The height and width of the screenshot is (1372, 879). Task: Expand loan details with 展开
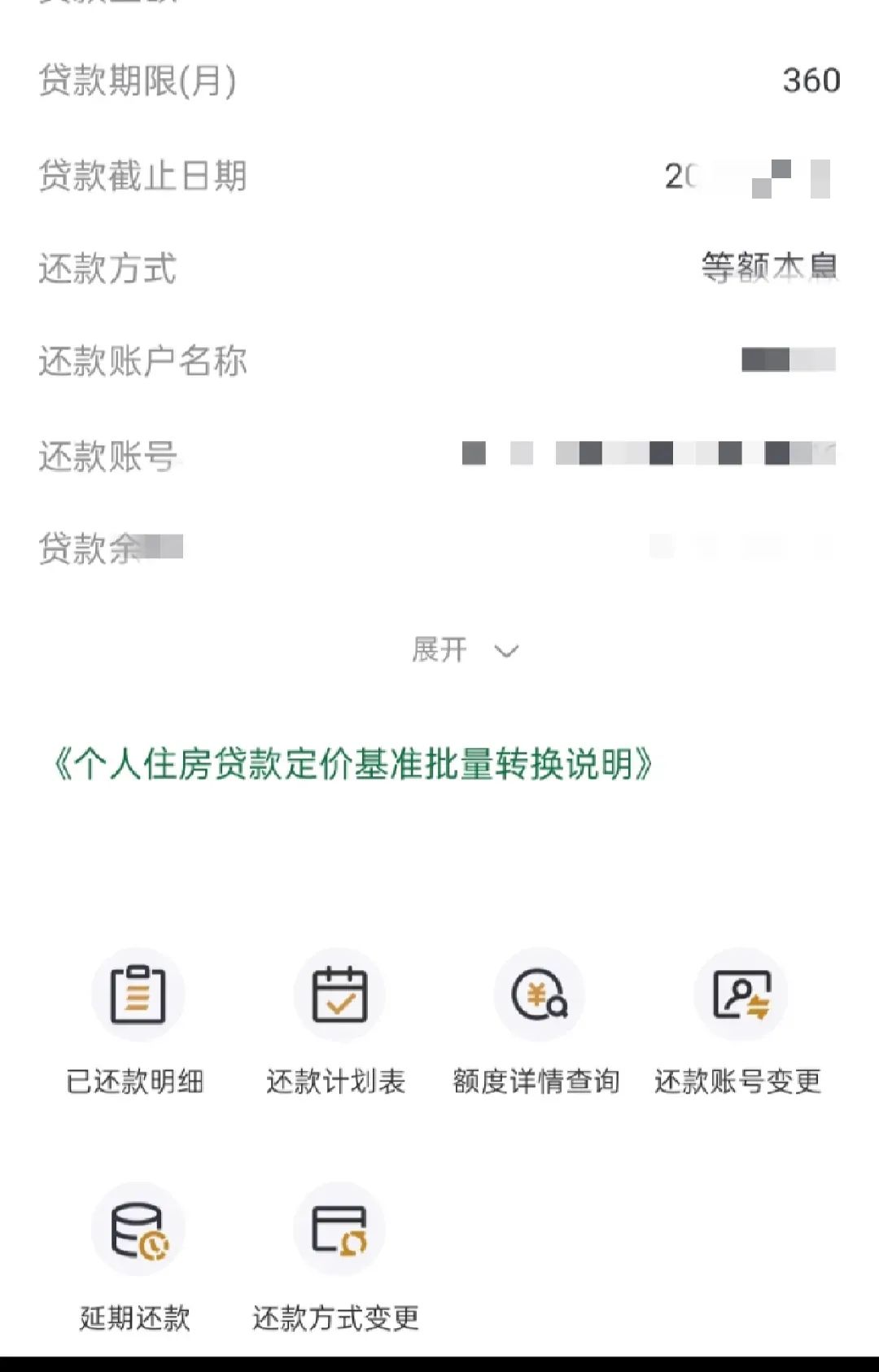click(x=463, y=650)
